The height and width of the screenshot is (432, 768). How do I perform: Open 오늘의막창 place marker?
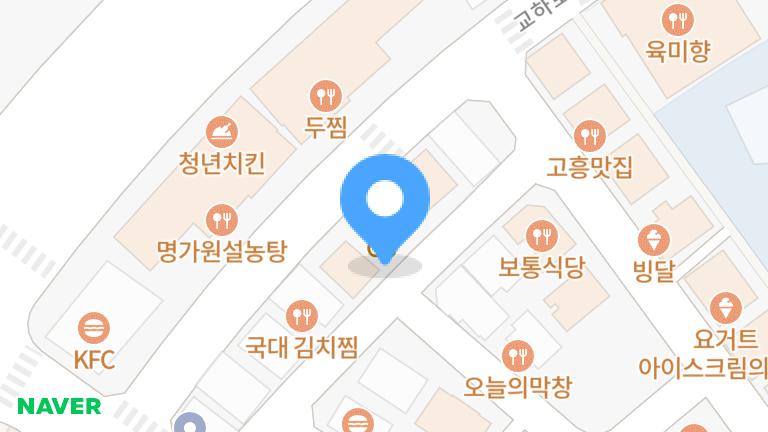click(517, 353)
